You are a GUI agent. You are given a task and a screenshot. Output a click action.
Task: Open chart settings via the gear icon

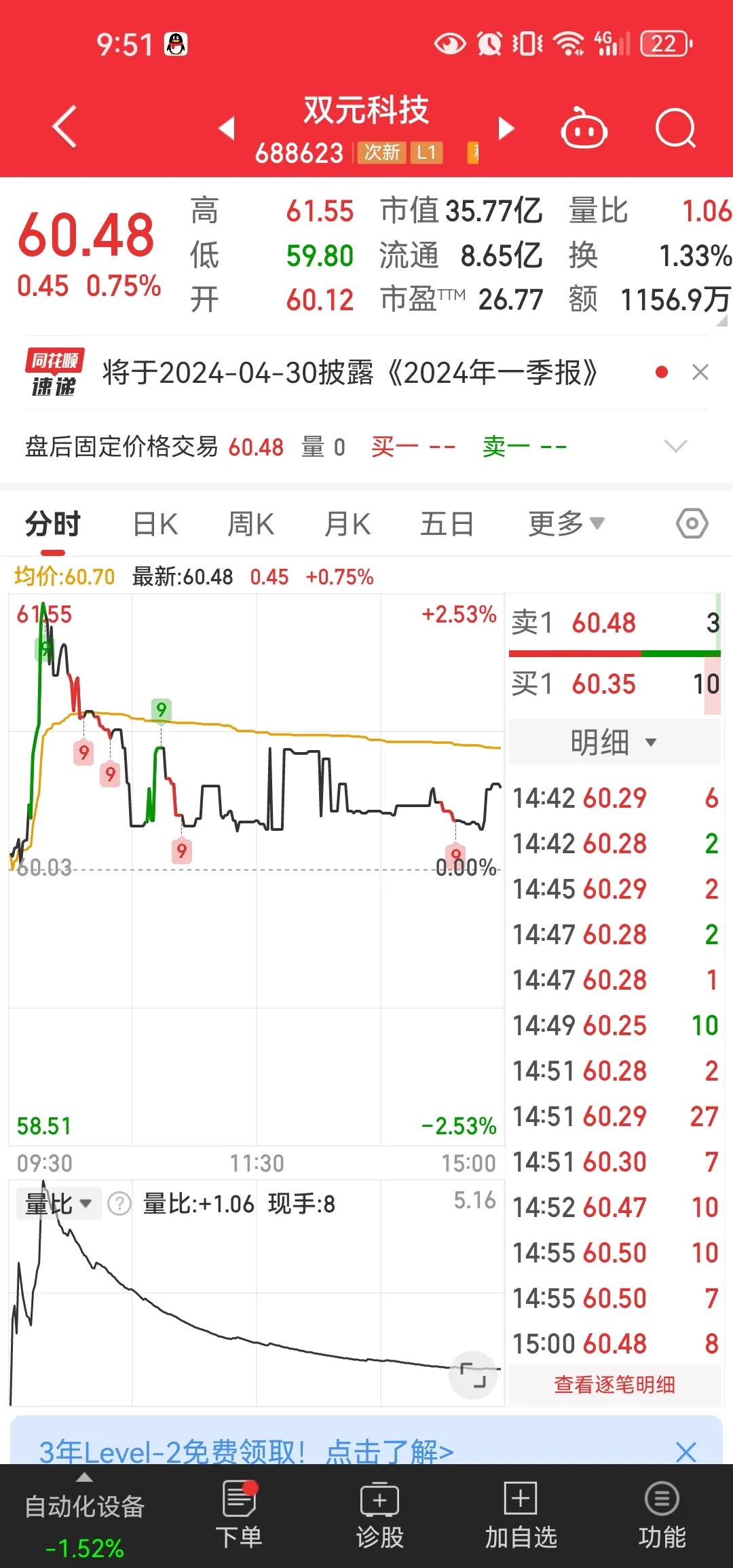click(692, 523)
